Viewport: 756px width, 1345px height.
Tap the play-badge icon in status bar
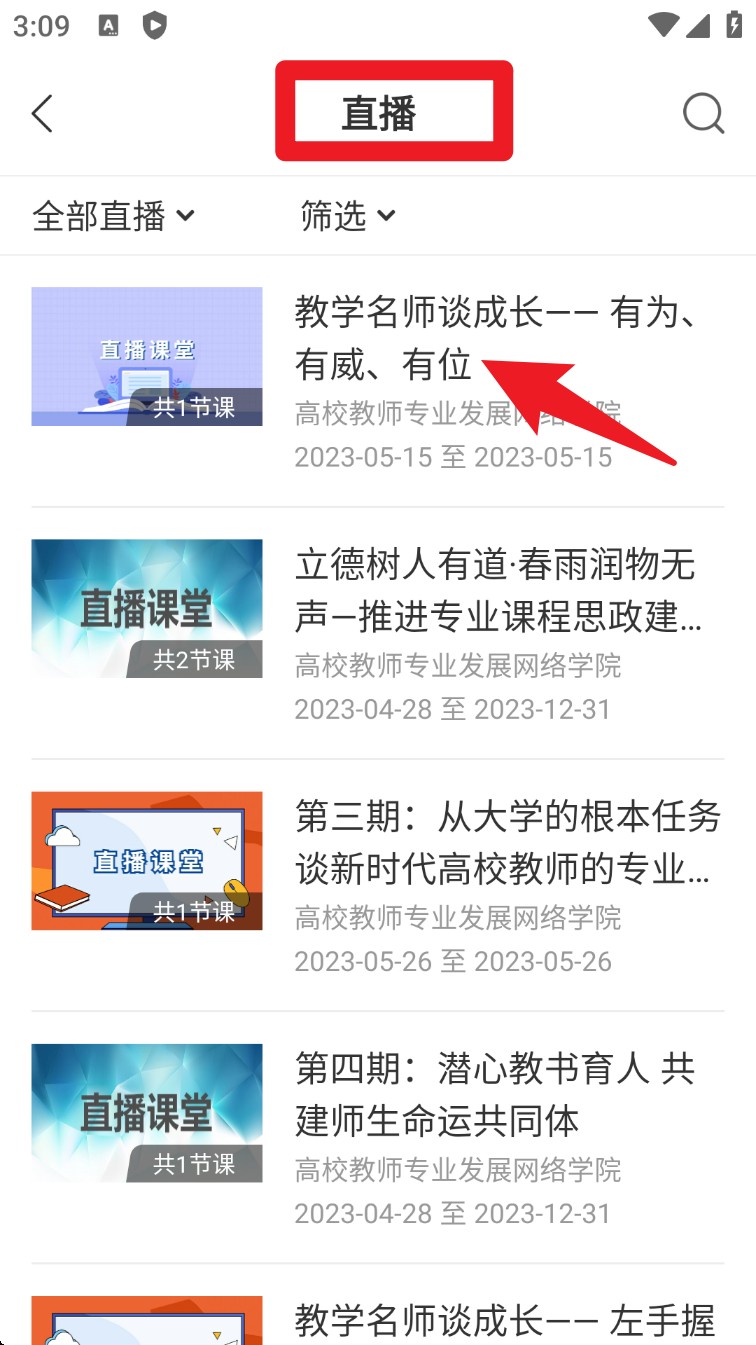click(x=156, y=26)
